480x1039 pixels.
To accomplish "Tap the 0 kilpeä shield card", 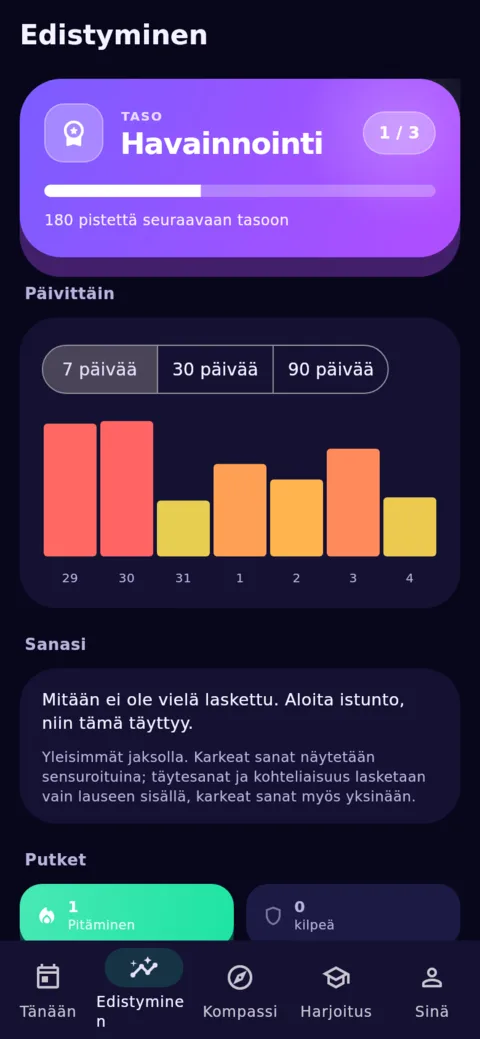I will coord(353,913).
